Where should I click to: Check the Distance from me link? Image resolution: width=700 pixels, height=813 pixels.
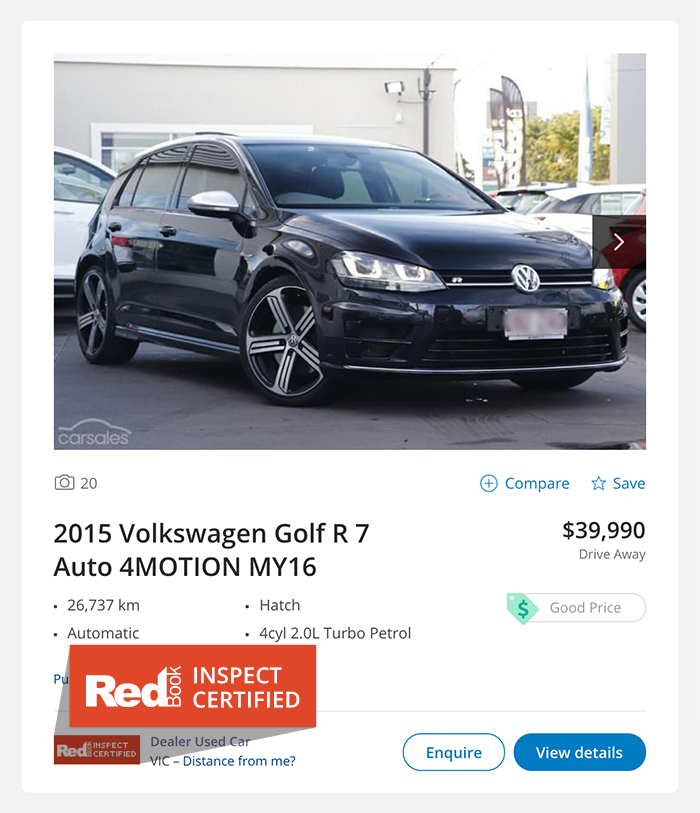tap(239, 761)
